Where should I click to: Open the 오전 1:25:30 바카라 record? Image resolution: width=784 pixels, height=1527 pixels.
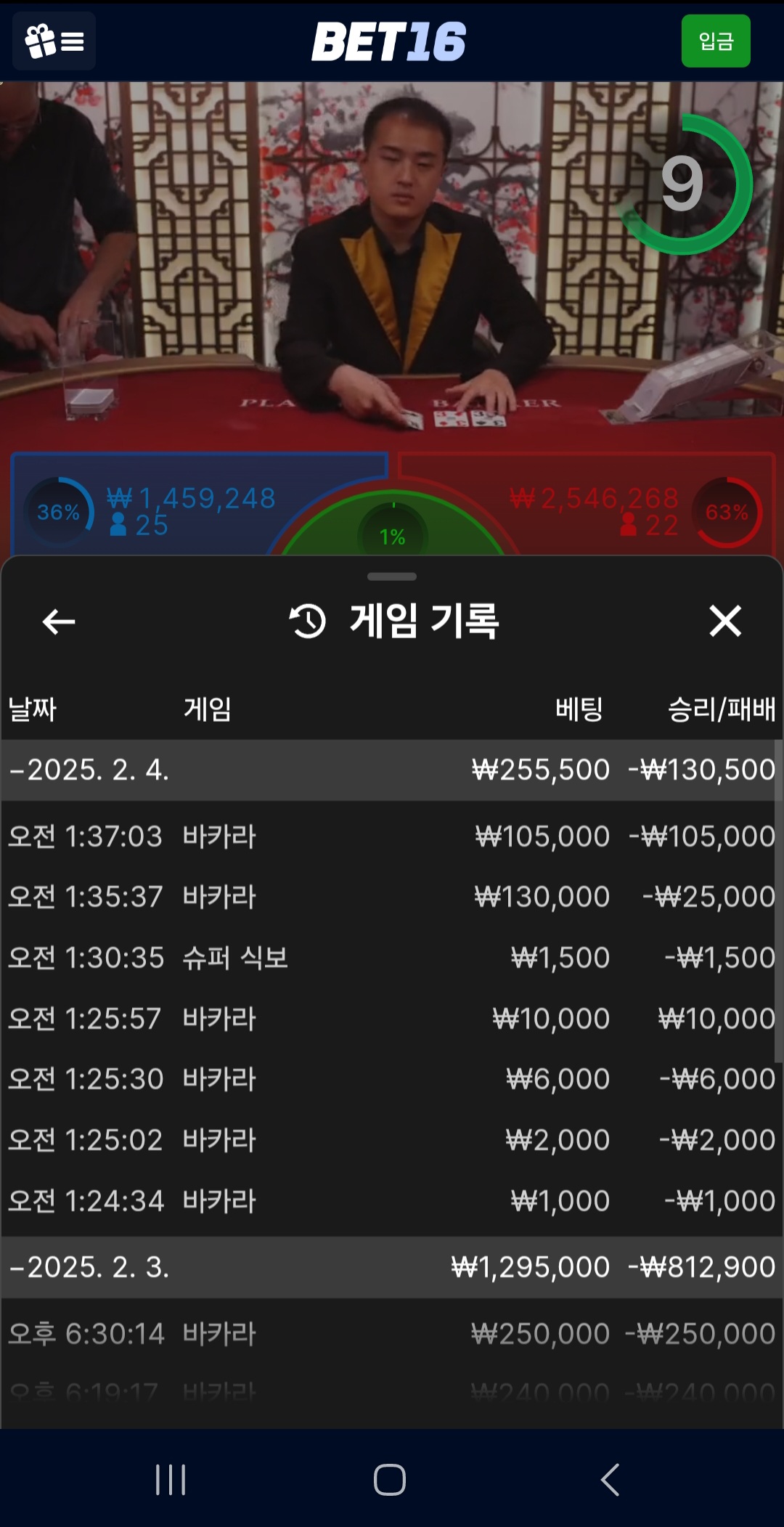pos(391,1079)
